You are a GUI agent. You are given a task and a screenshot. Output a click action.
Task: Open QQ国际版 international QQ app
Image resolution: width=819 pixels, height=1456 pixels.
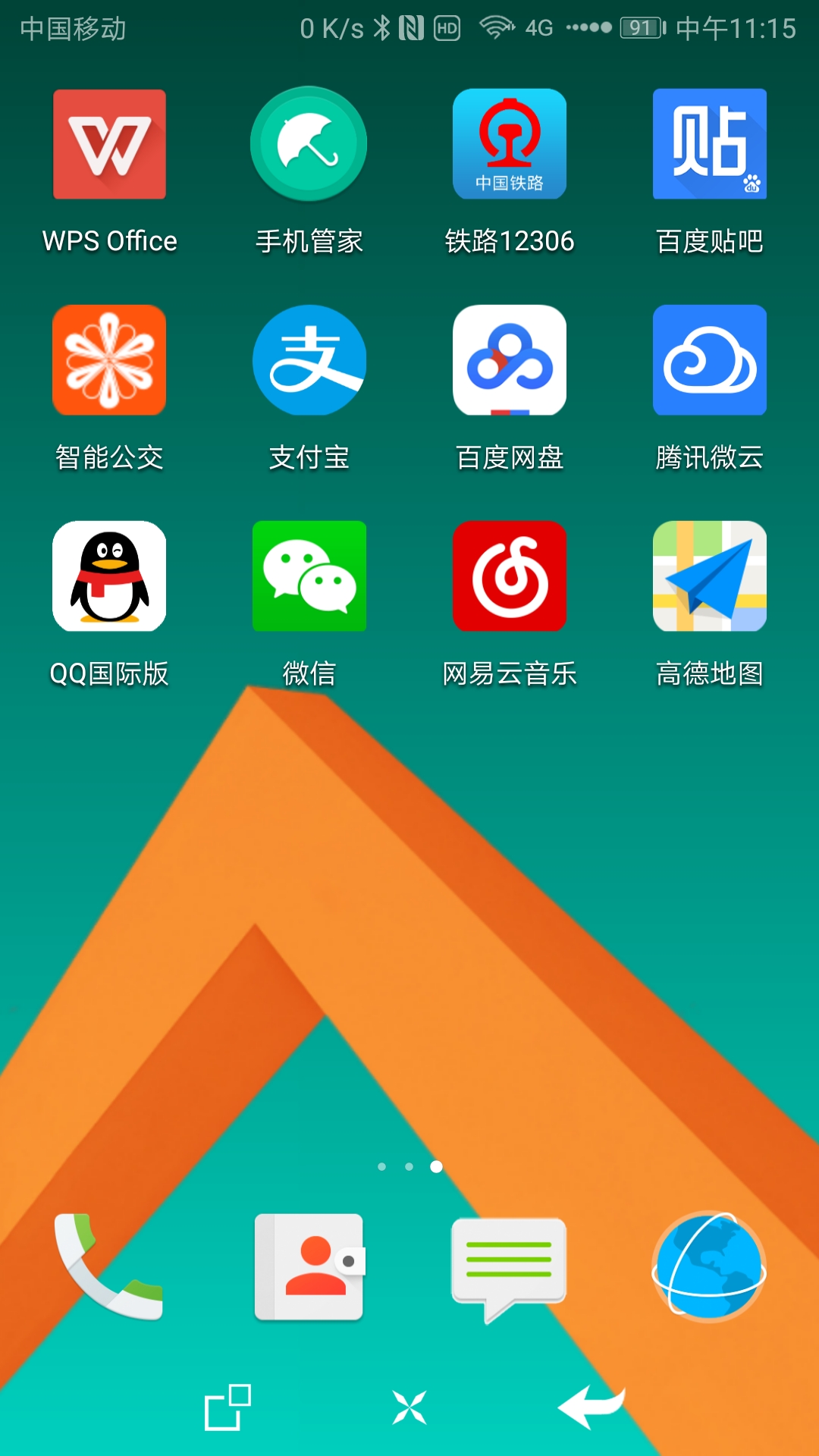(108, 576)
